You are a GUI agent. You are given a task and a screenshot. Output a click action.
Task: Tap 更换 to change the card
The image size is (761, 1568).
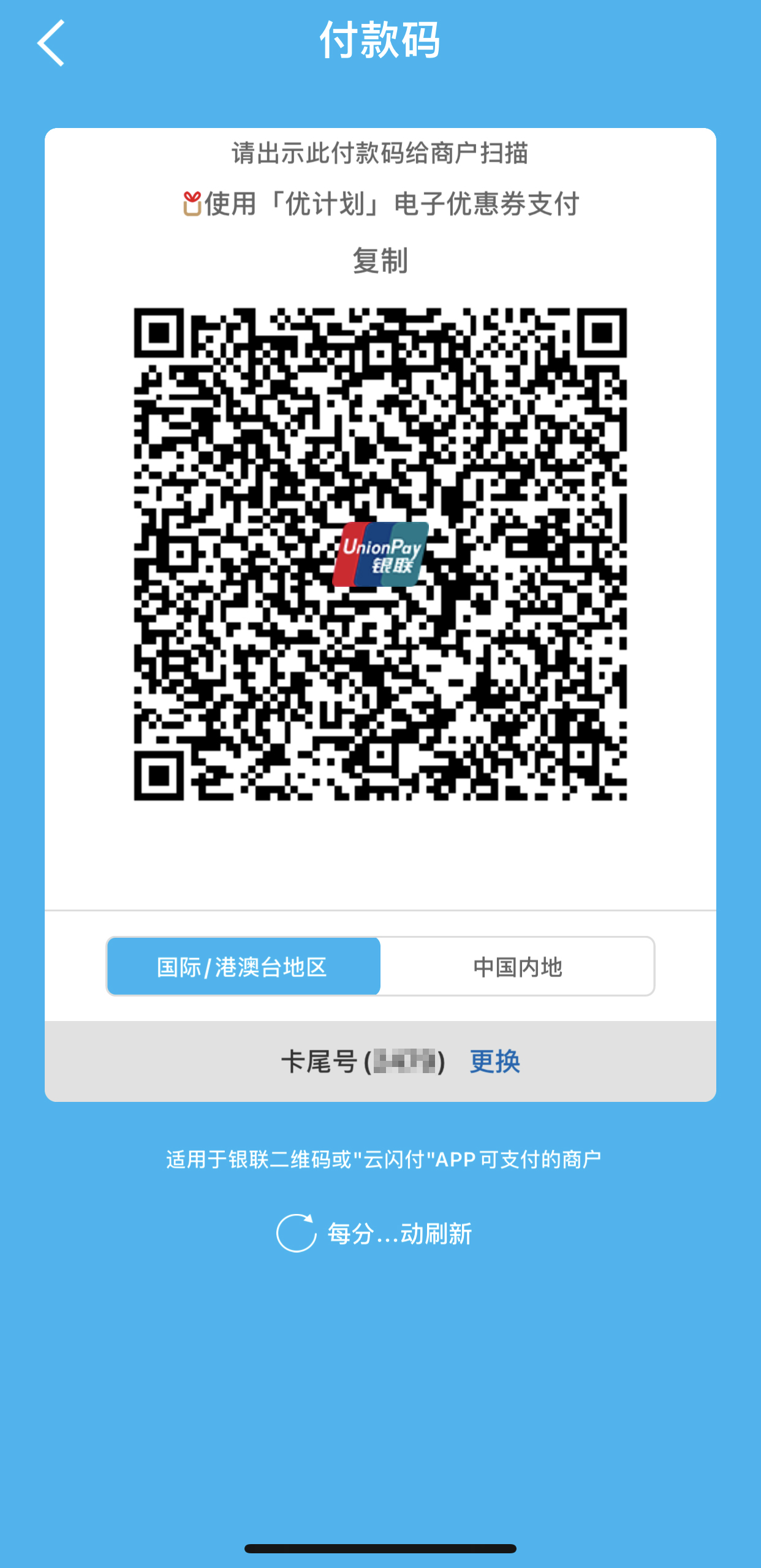pos(494,1061)
